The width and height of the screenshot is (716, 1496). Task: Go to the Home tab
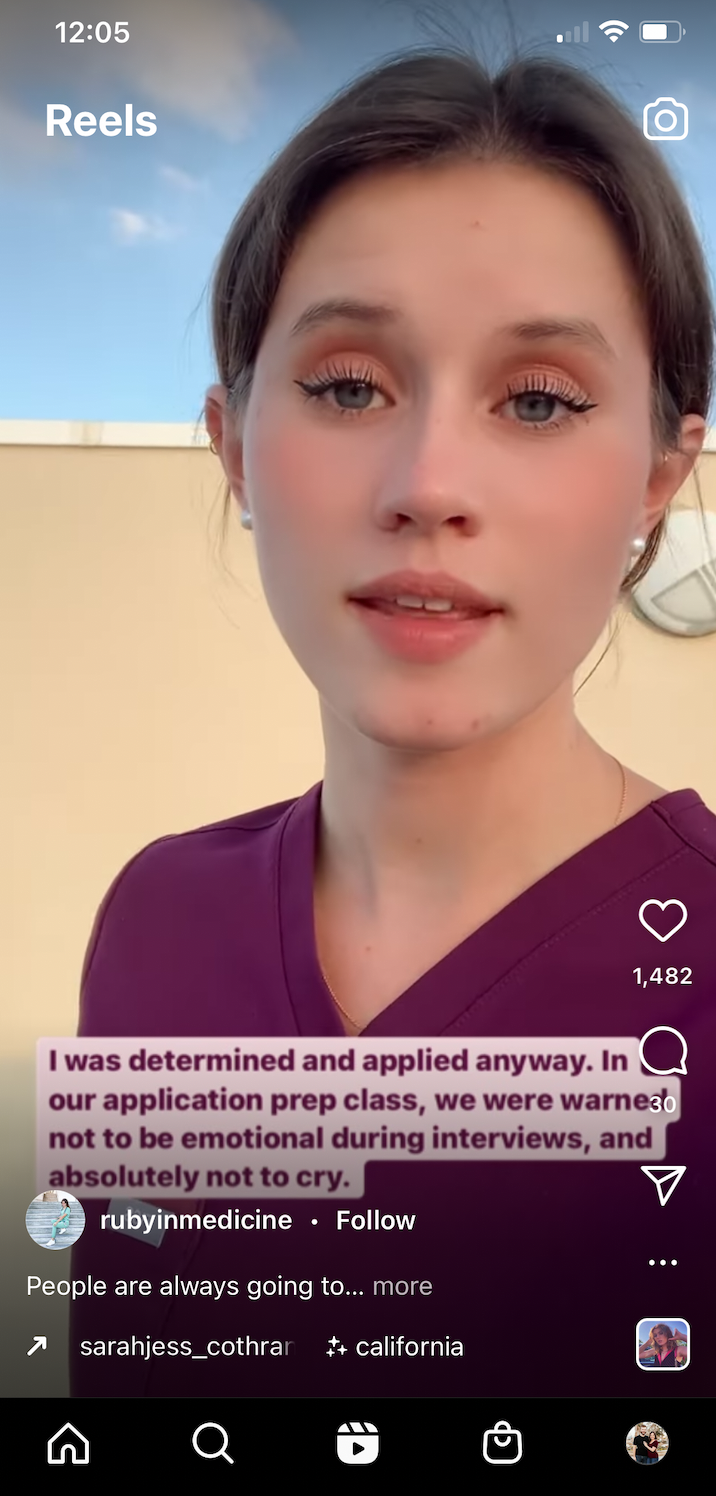[69, 1444]
